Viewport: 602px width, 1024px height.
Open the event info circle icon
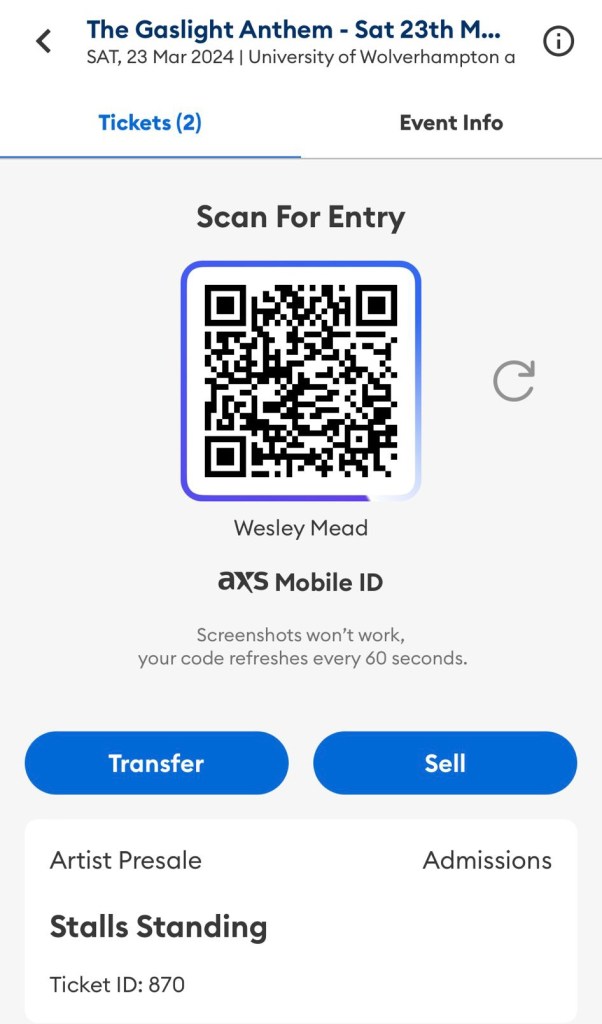pos(558,41)
